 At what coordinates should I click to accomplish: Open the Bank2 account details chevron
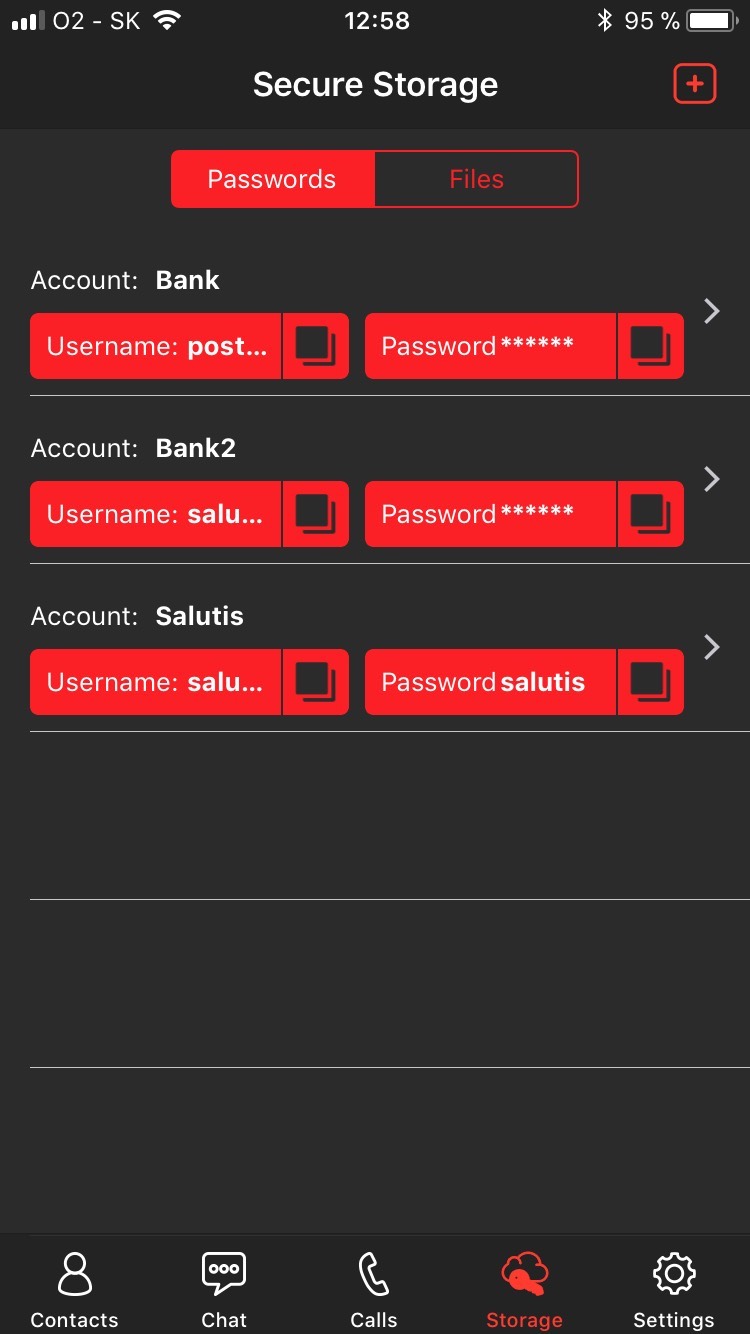712,479
